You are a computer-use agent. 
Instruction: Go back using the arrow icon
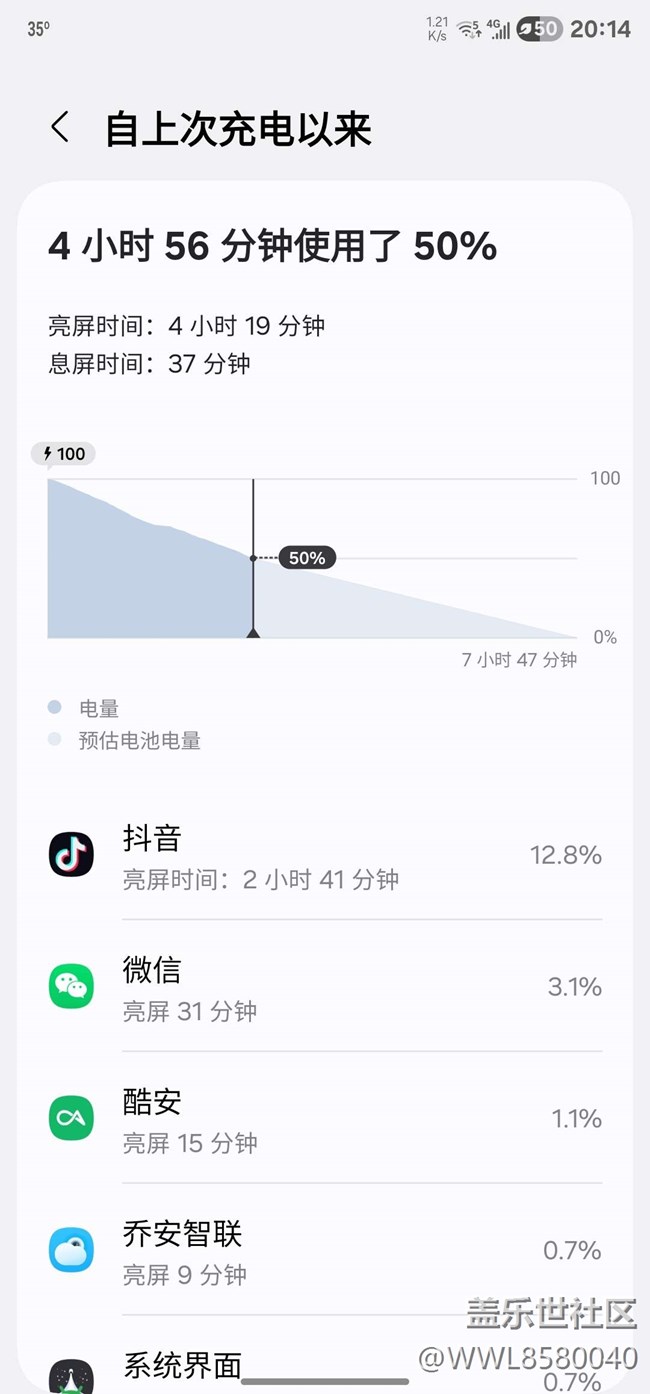[60, 128]
